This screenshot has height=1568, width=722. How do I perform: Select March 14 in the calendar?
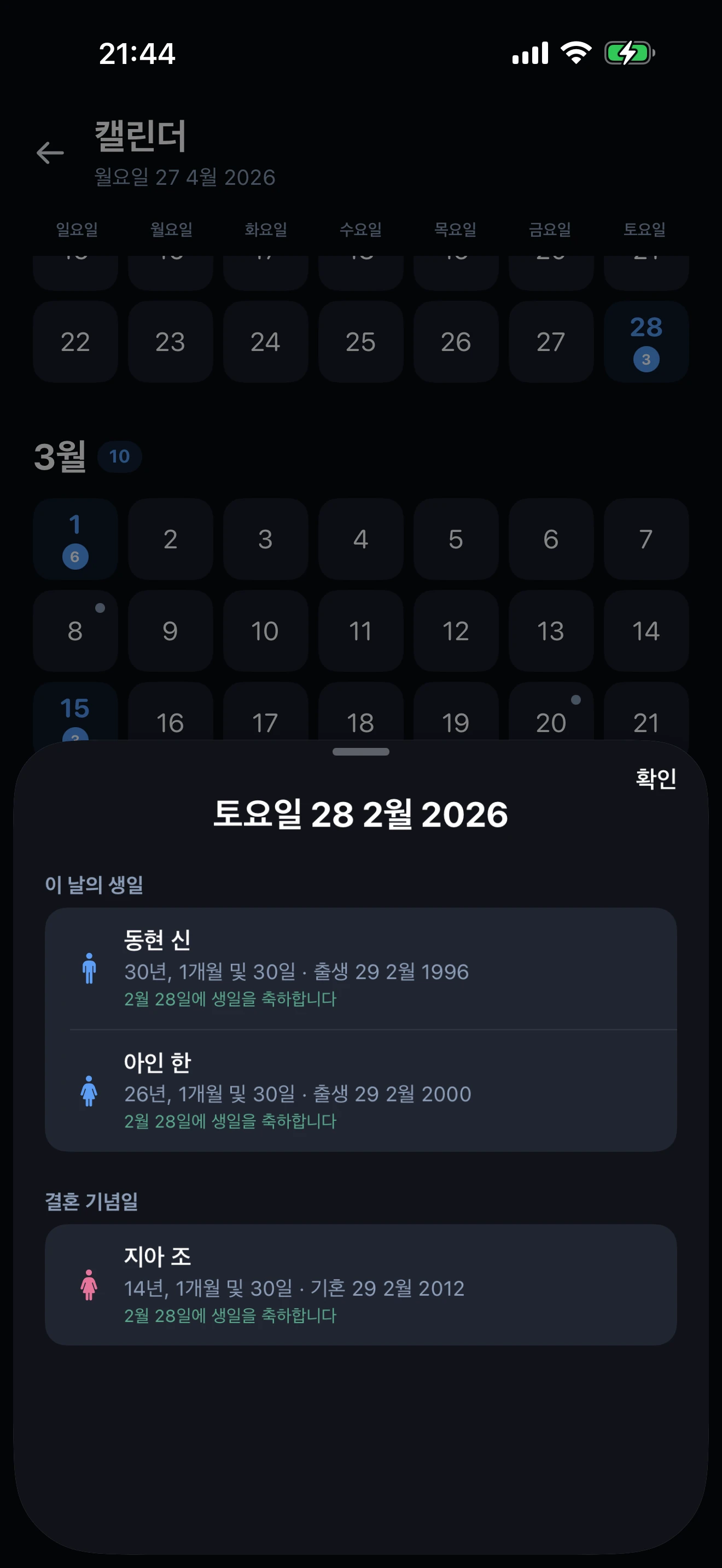pos(645,630)
